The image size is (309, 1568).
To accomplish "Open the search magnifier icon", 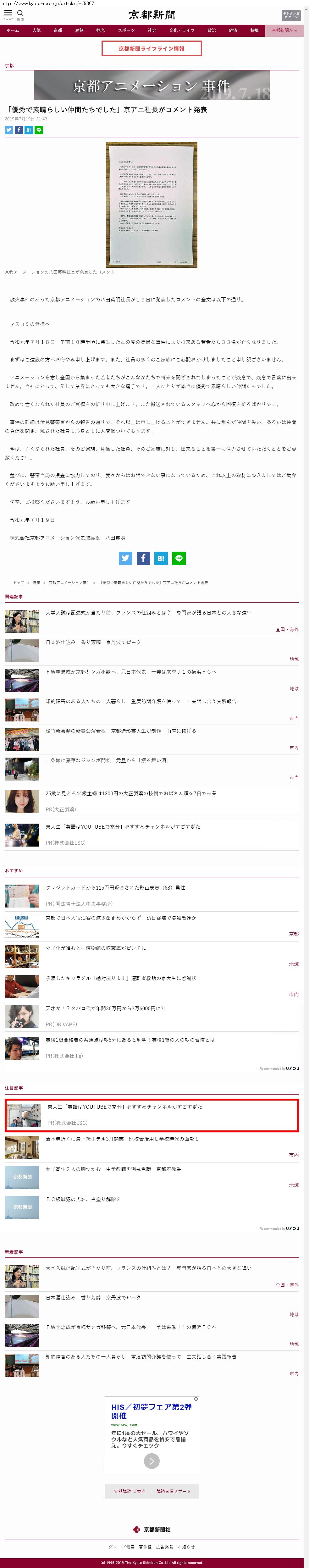I will coord(20,13).
